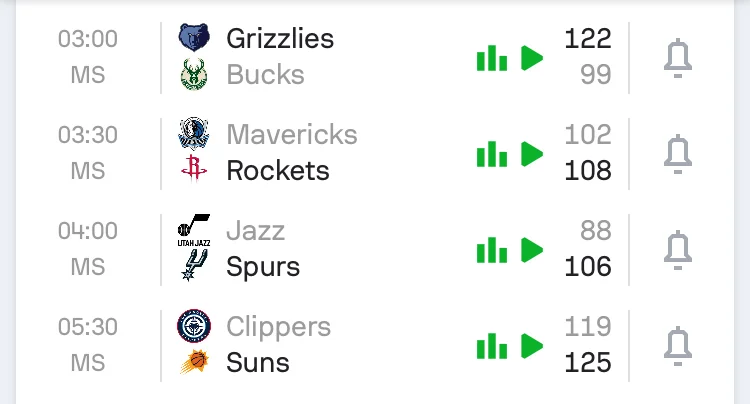Enable bell alerts for Mavericks vs Rockets
This screenshot has height=404, width=750.
point(679,154)
